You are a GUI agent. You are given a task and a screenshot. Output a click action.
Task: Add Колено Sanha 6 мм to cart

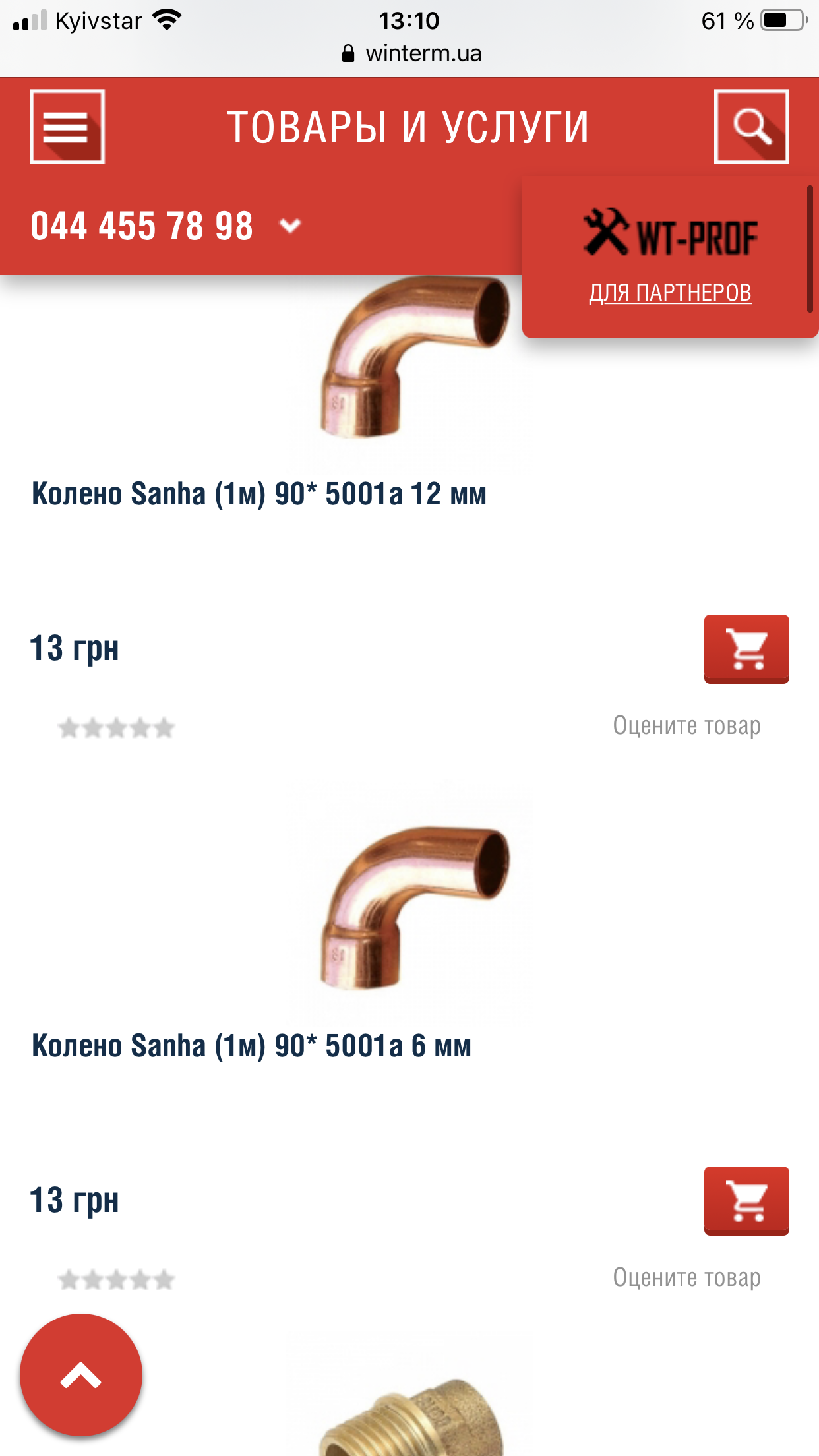point(746,1201)
